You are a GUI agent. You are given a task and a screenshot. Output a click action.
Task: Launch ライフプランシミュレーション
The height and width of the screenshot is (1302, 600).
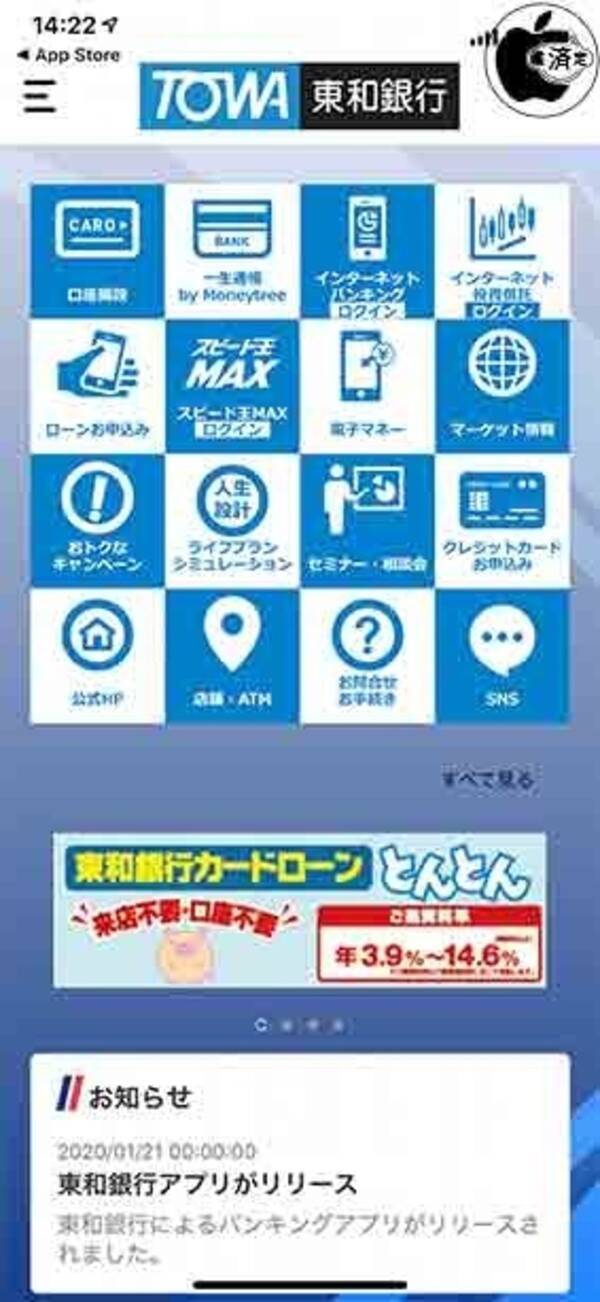click(232, 521)
